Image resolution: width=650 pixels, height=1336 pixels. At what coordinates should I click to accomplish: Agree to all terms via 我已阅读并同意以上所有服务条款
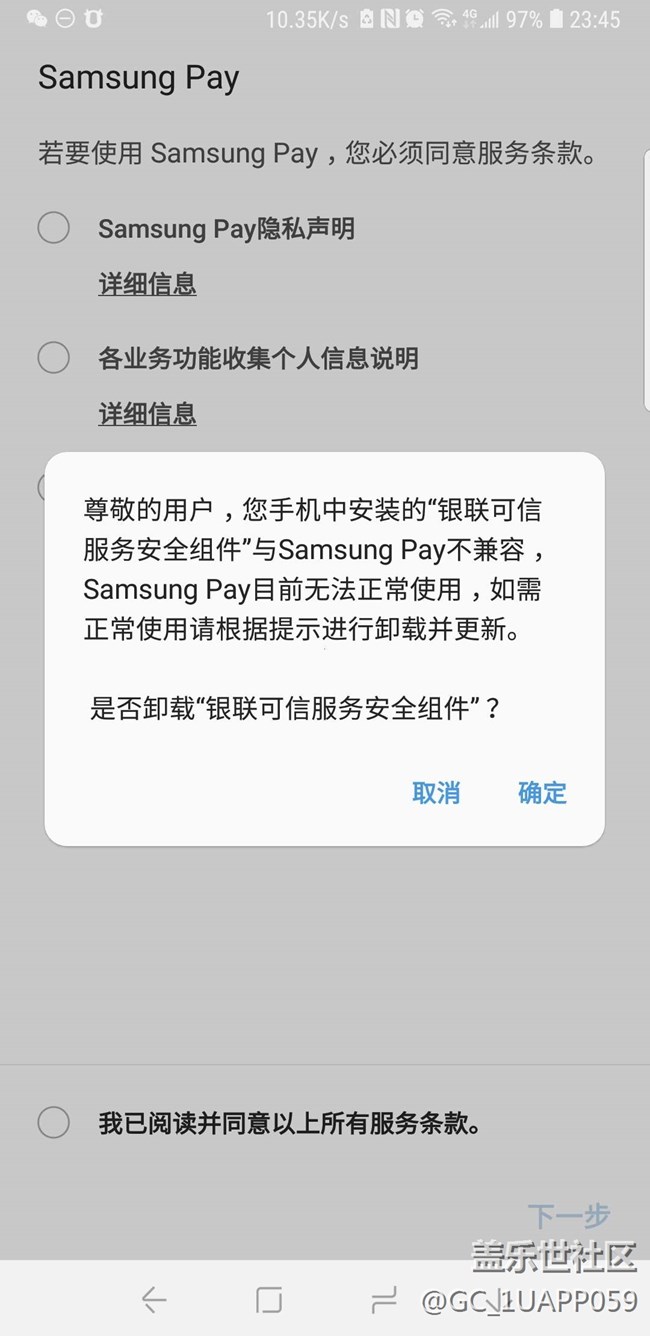[x=53, y=1122]
